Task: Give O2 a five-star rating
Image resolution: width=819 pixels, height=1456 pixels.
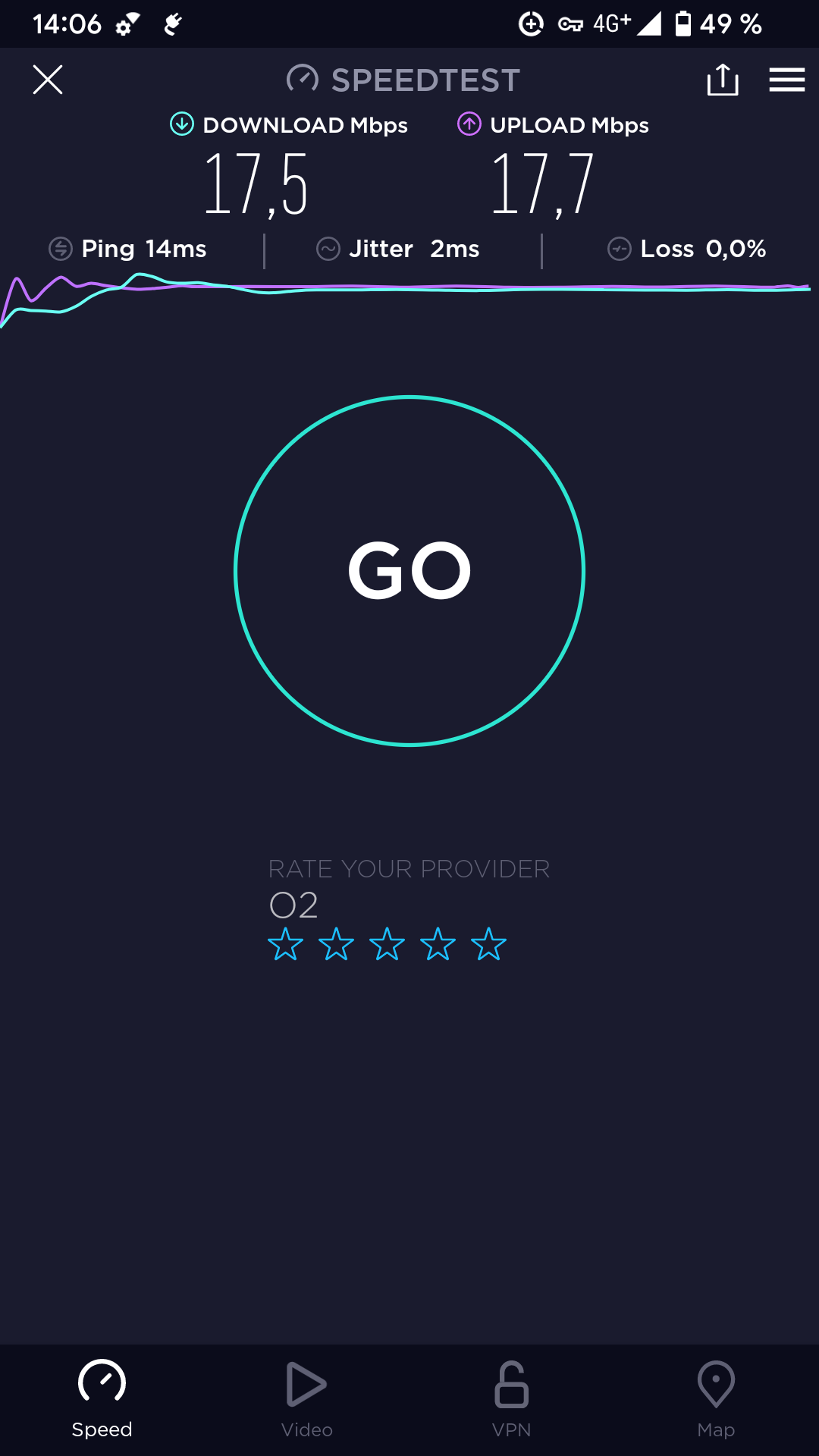Action: (488, 944)
